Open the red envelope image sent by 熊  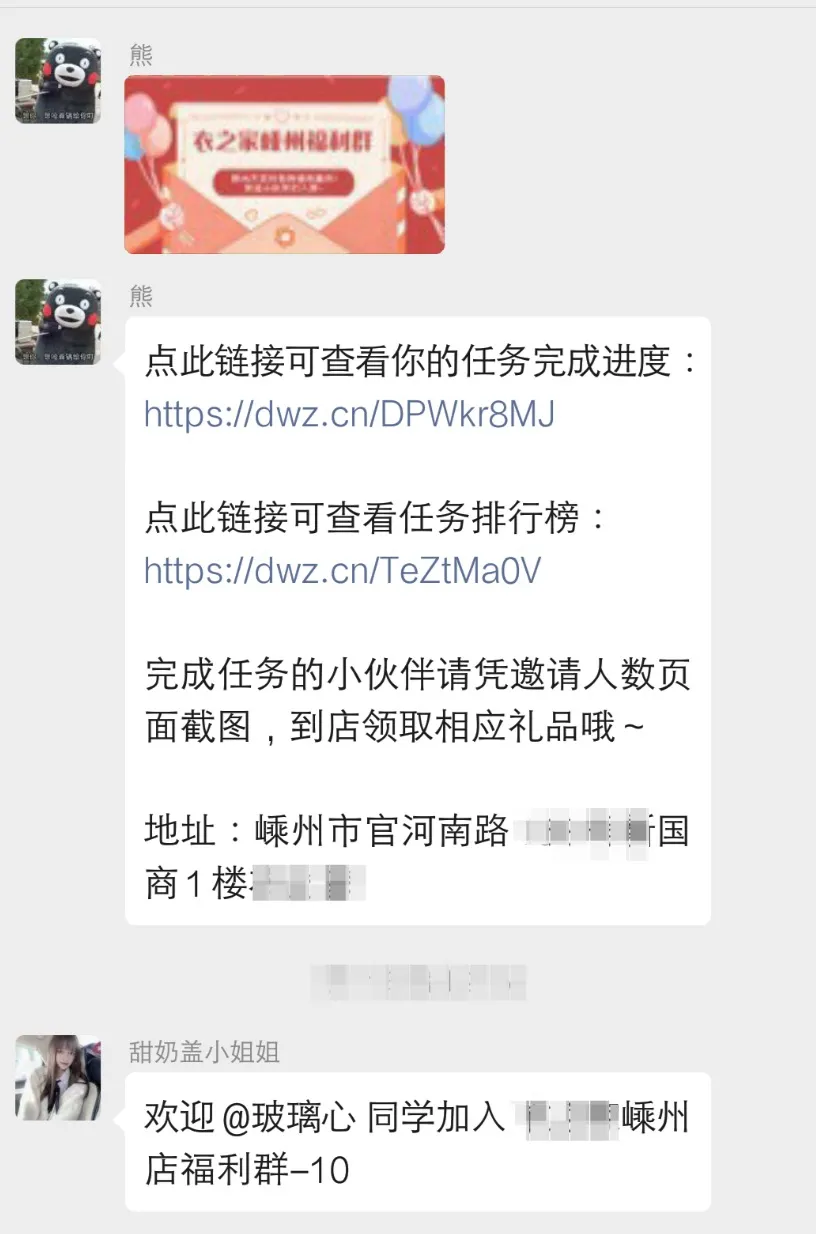tap(284, 164)
